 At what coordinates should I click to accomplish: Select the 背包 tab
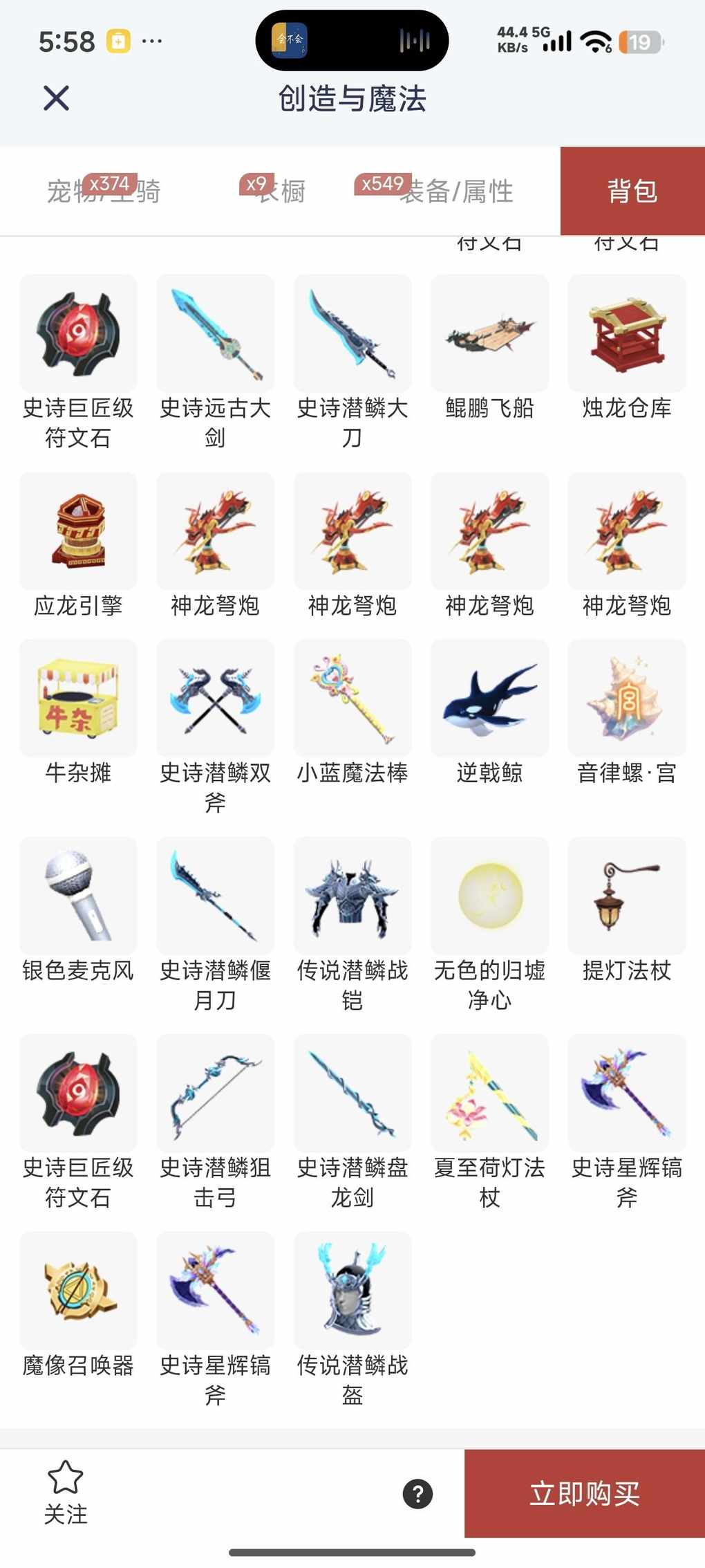[632, 191]
